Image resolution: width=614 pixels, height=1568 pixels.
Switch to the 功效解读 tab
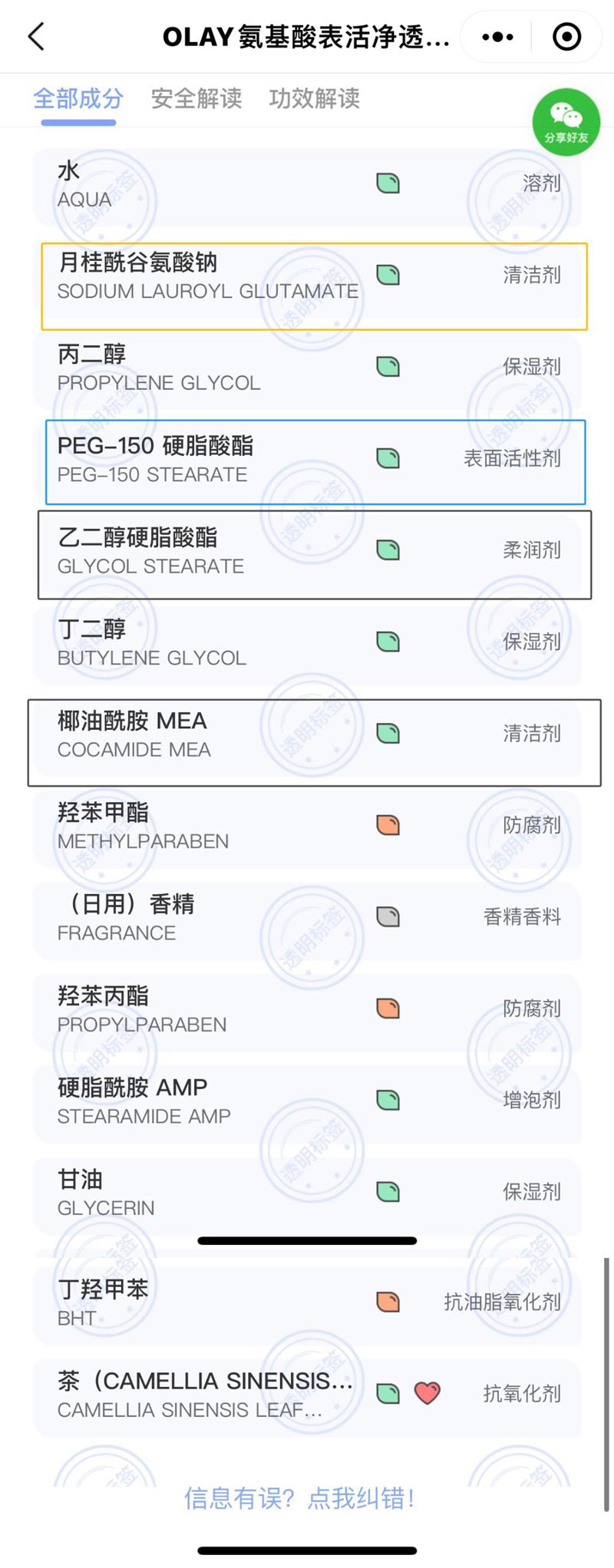point(314,98)
